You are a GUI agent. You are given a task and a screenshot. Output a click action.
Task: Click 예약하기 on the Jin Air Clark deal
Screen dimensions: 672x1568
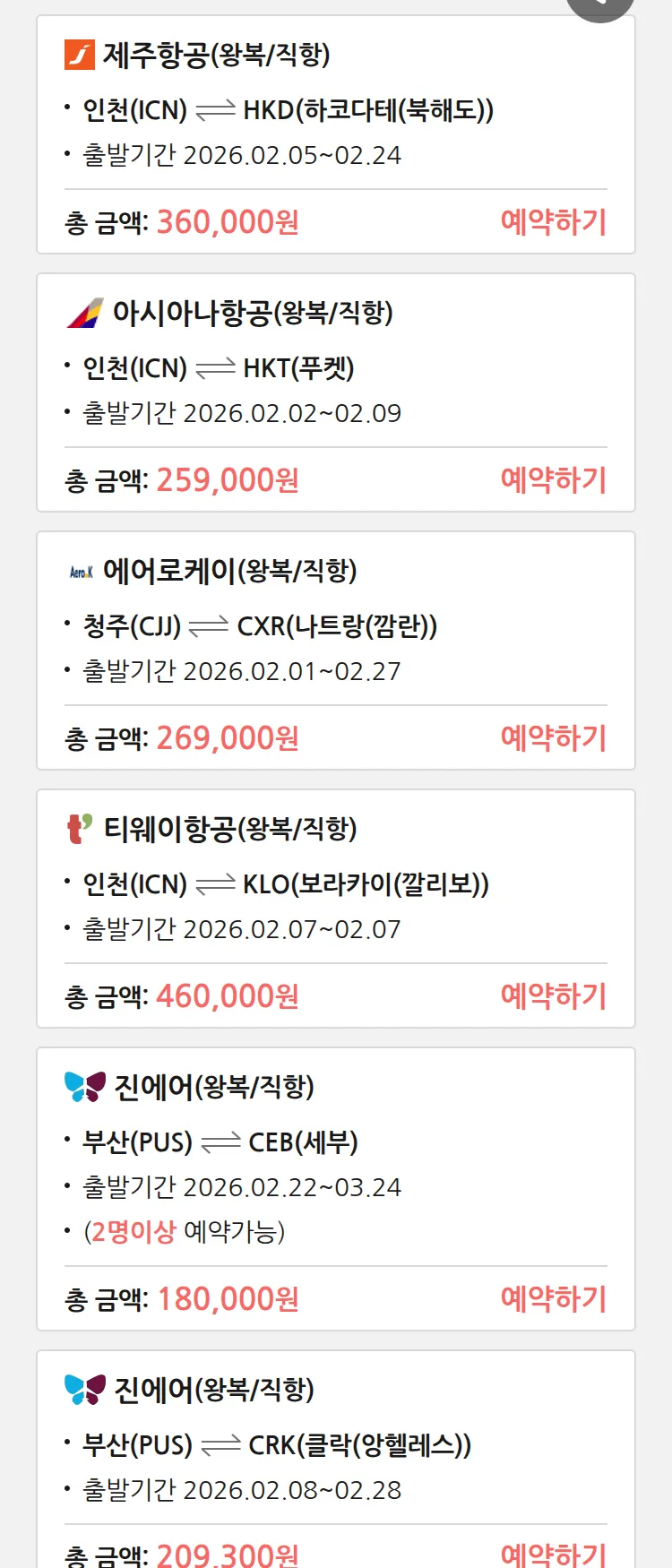click(554, 1555)
